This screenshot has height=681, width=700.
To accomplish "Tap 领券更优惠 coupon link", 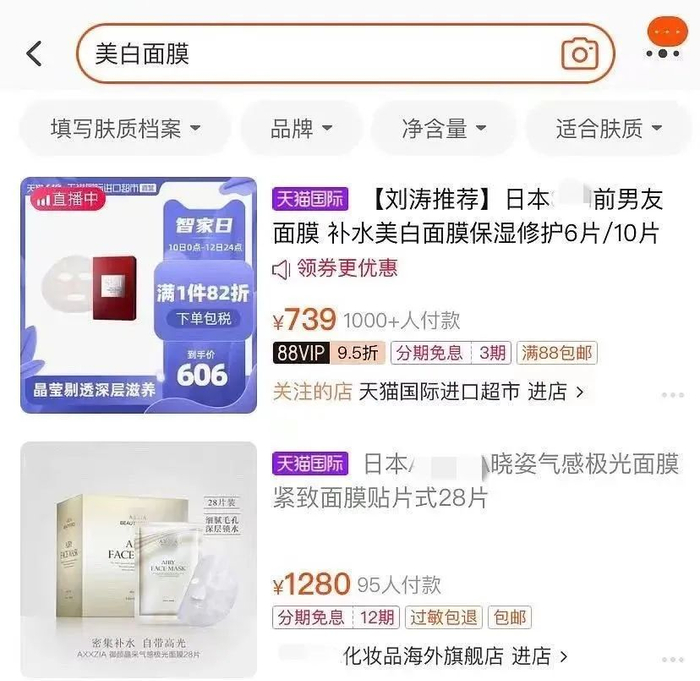I will (x=335, y=269).
